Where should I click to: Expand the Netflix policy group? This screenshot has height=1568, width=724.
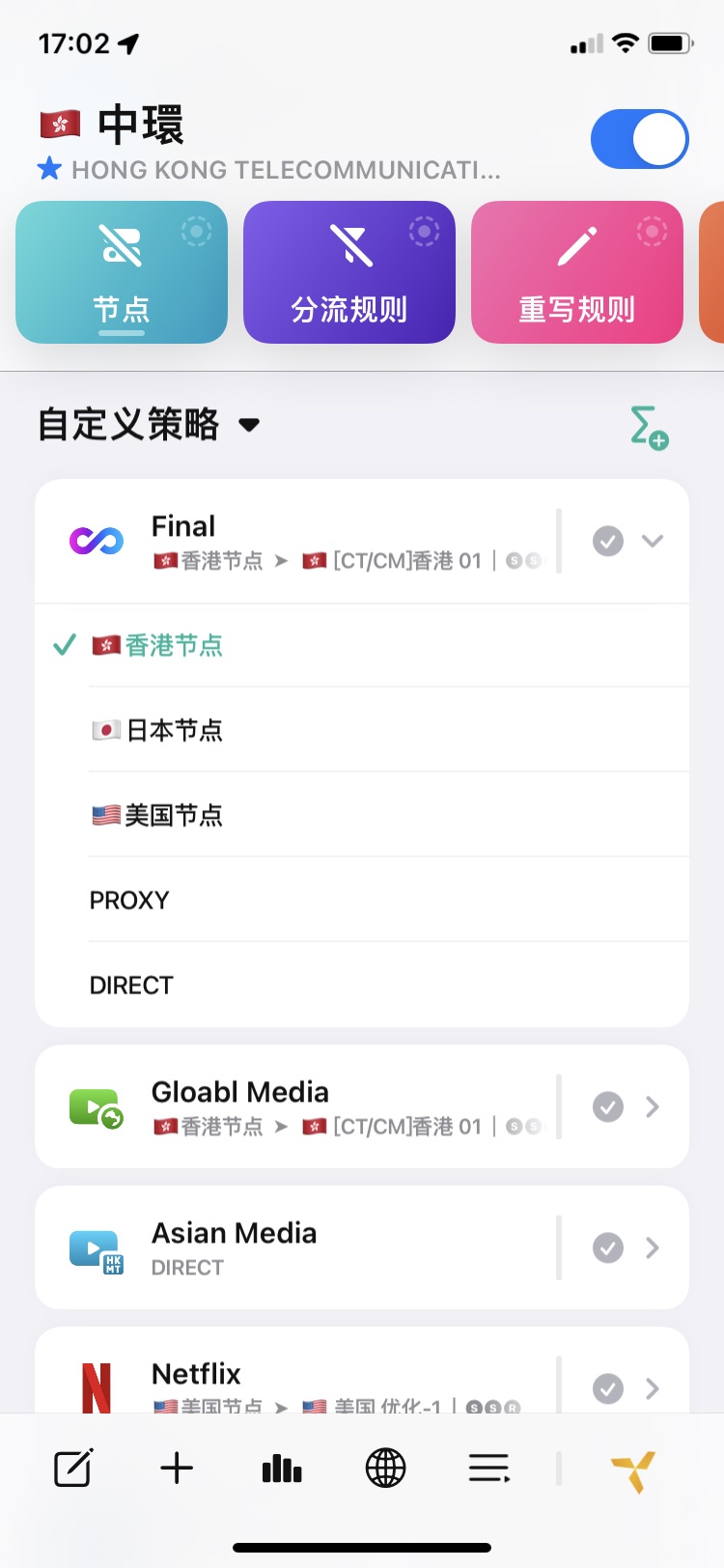653,1388
